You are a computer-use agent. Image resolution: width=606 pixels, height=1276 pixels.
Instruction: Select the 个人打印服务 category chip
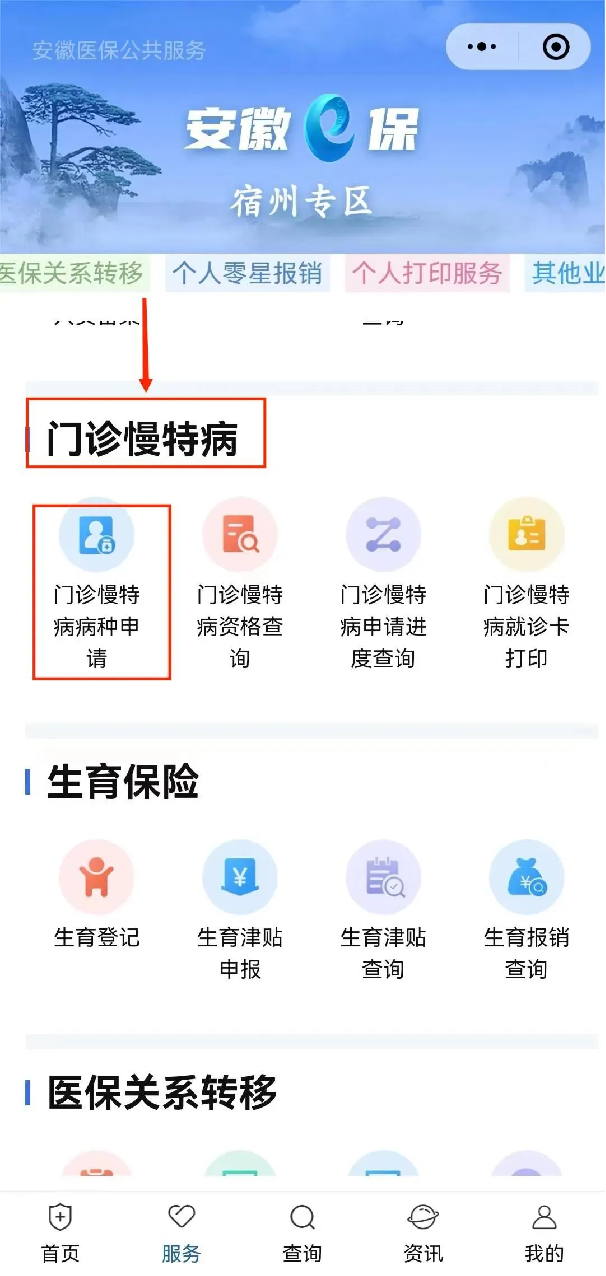tap(427, 273)
